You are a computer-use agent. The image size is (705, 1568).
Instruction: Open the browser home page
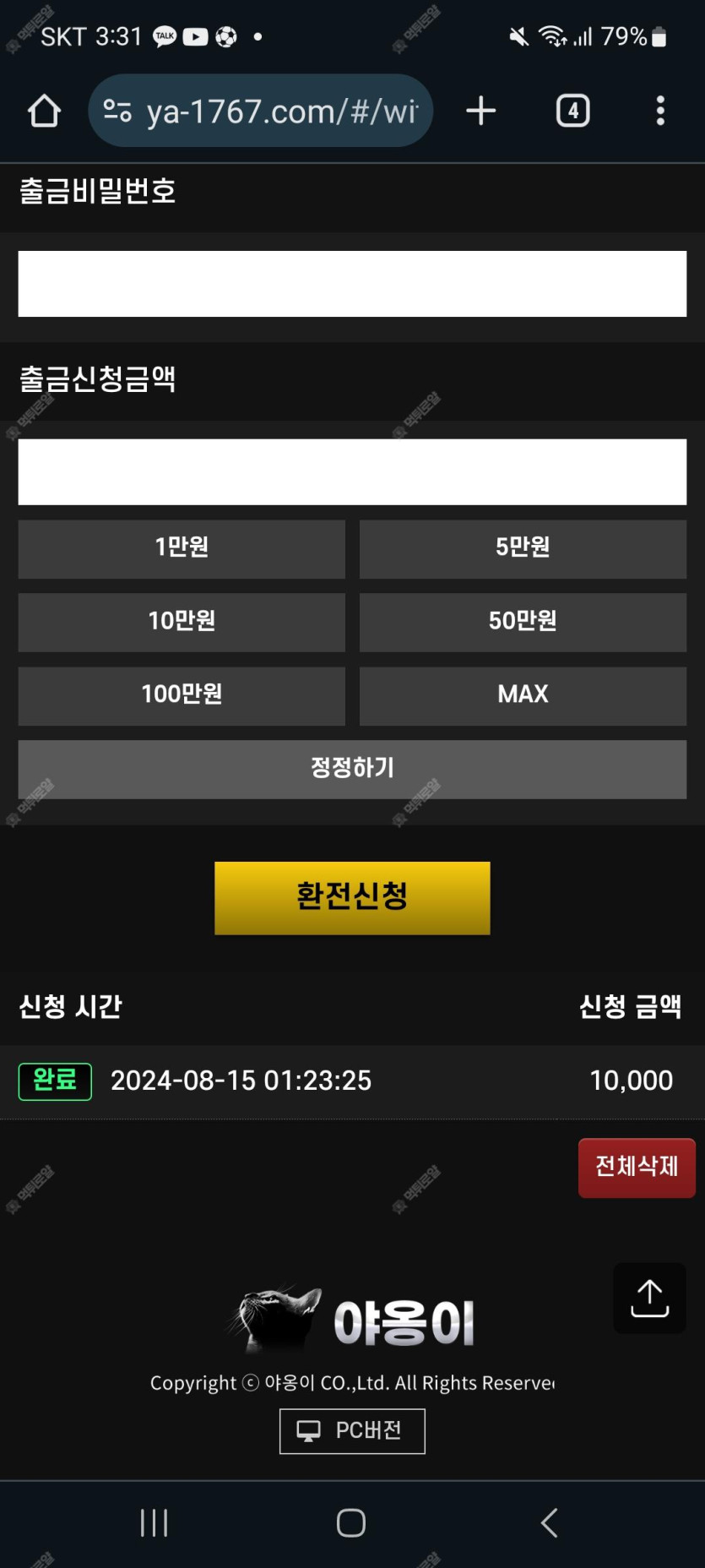pyautogui.click(x=44, y=111)
